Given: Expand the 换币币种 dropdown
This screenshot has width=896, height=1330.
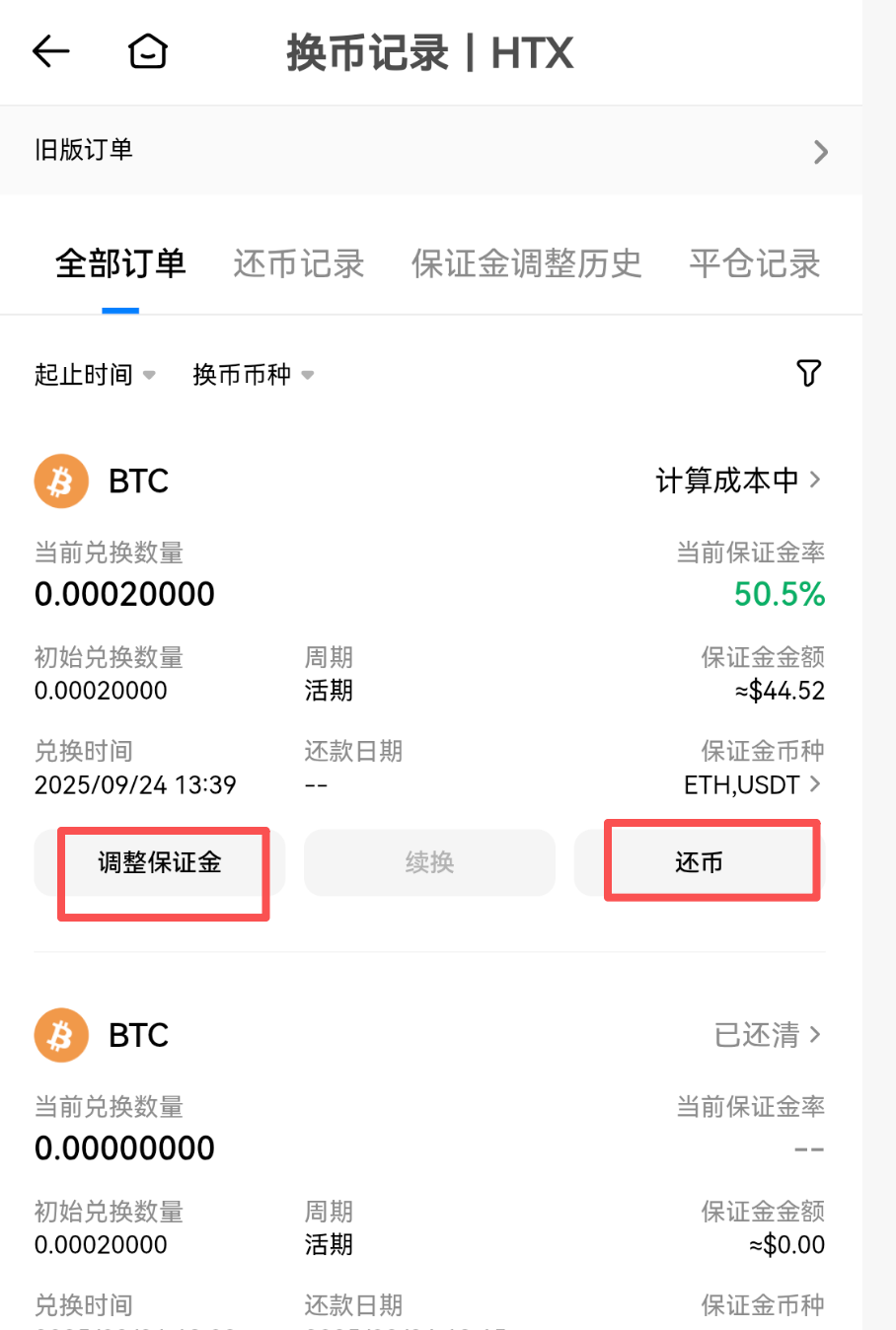Looking at the screenshot, I should coord(253,375).
